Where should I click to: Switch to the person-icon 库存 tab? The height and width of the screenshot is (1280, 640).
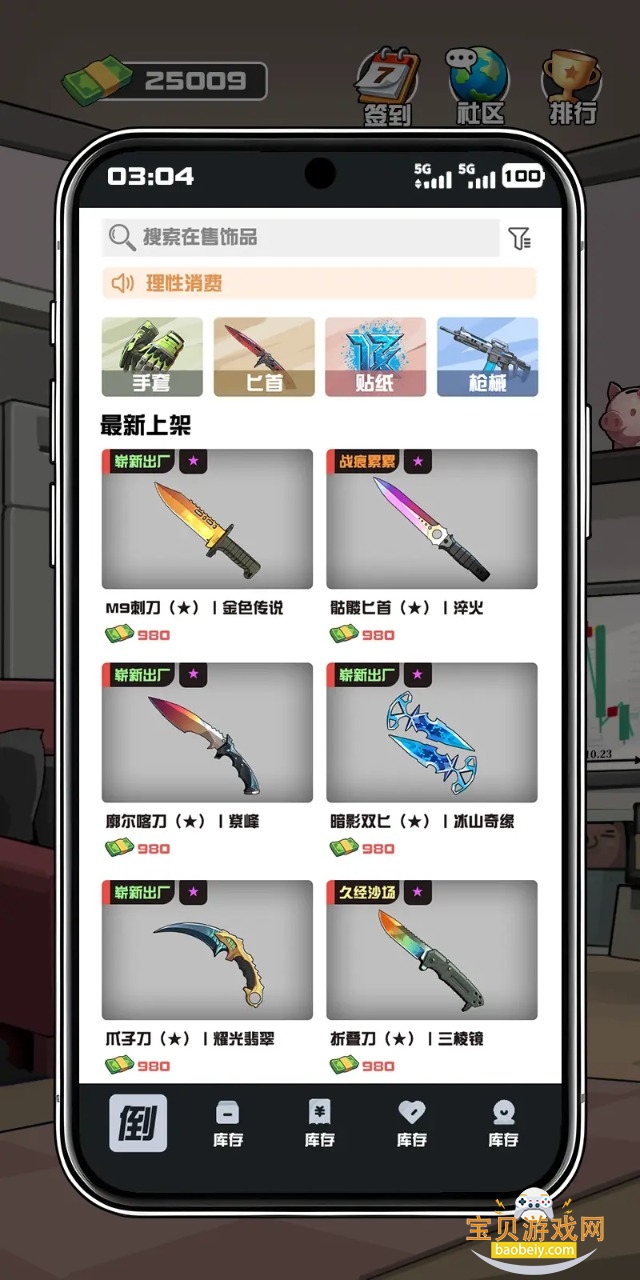point(503,1124)
